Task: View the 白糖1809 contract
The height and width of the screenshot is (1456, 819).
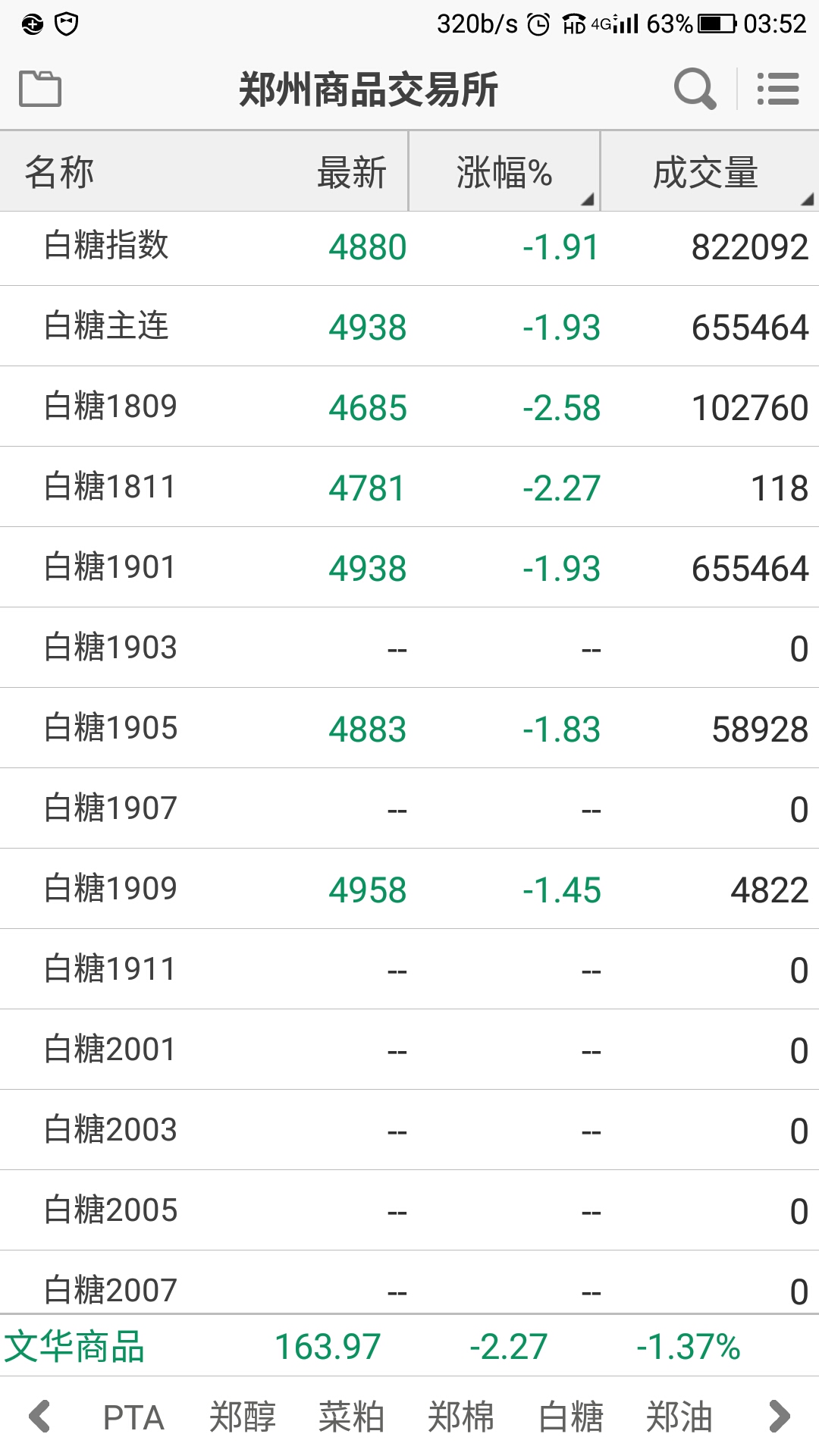Action: 409,407
